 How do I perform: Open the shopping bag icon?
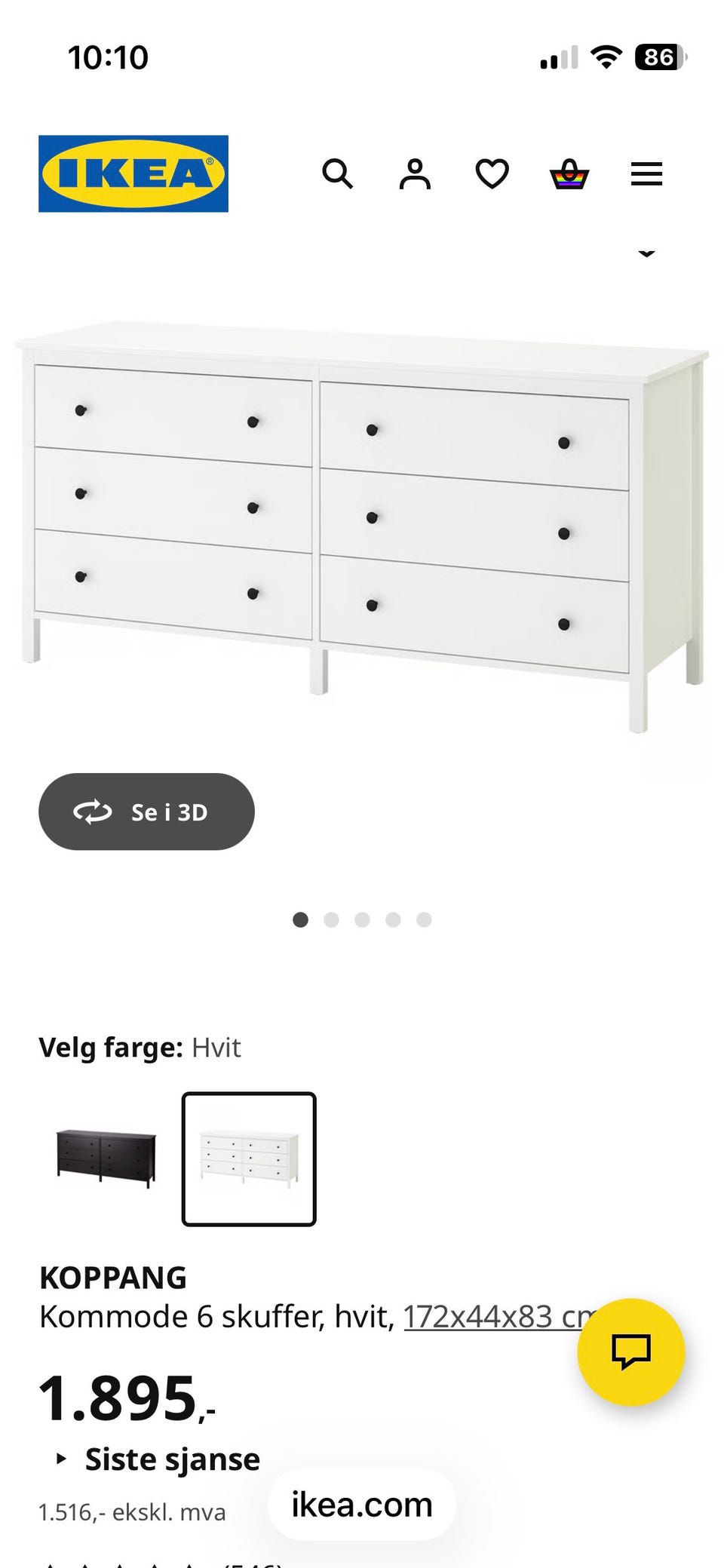click(x=571, y=173)
